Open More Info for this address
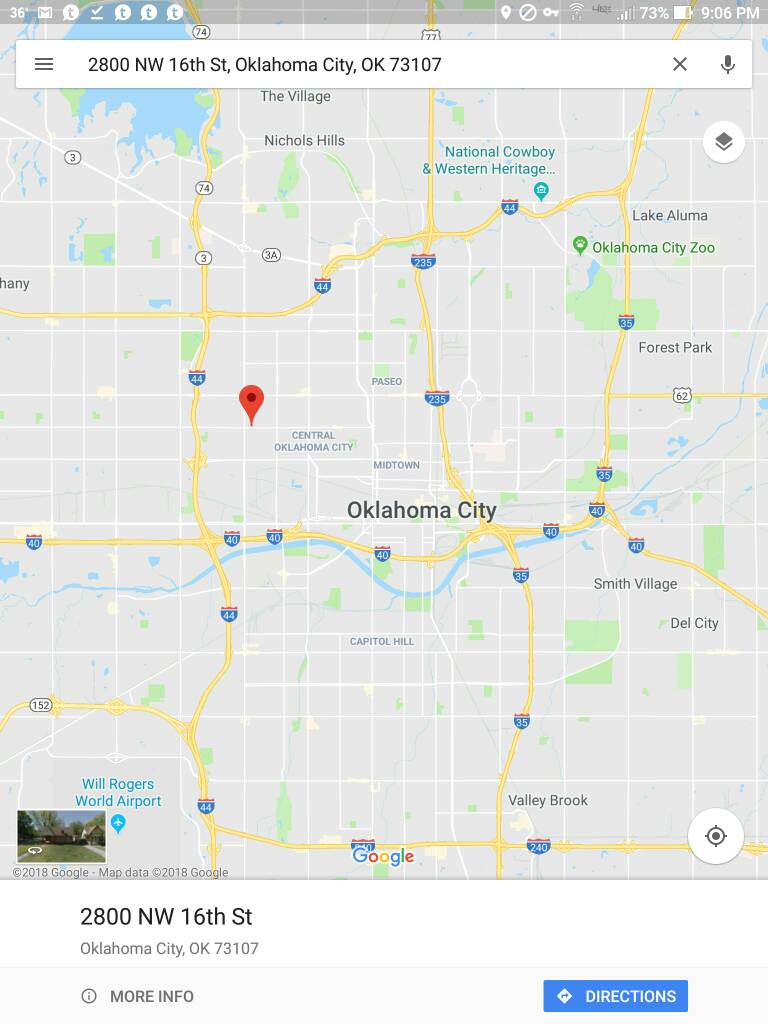The width and height of the screenshot is (768, 1024). click(138, 996)
